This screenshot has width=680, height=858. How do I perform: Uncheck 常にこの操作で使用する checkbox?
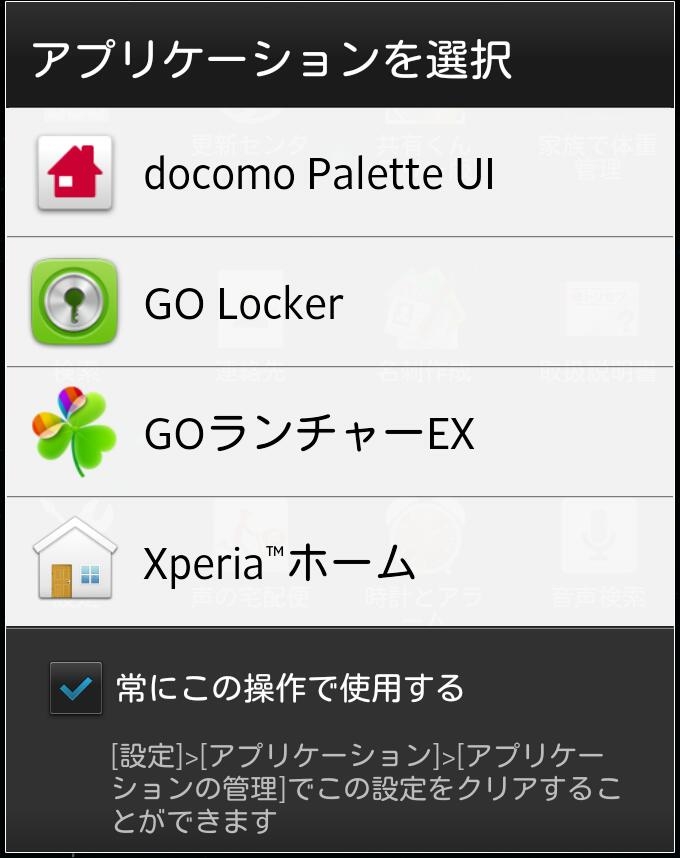[76, 688]
